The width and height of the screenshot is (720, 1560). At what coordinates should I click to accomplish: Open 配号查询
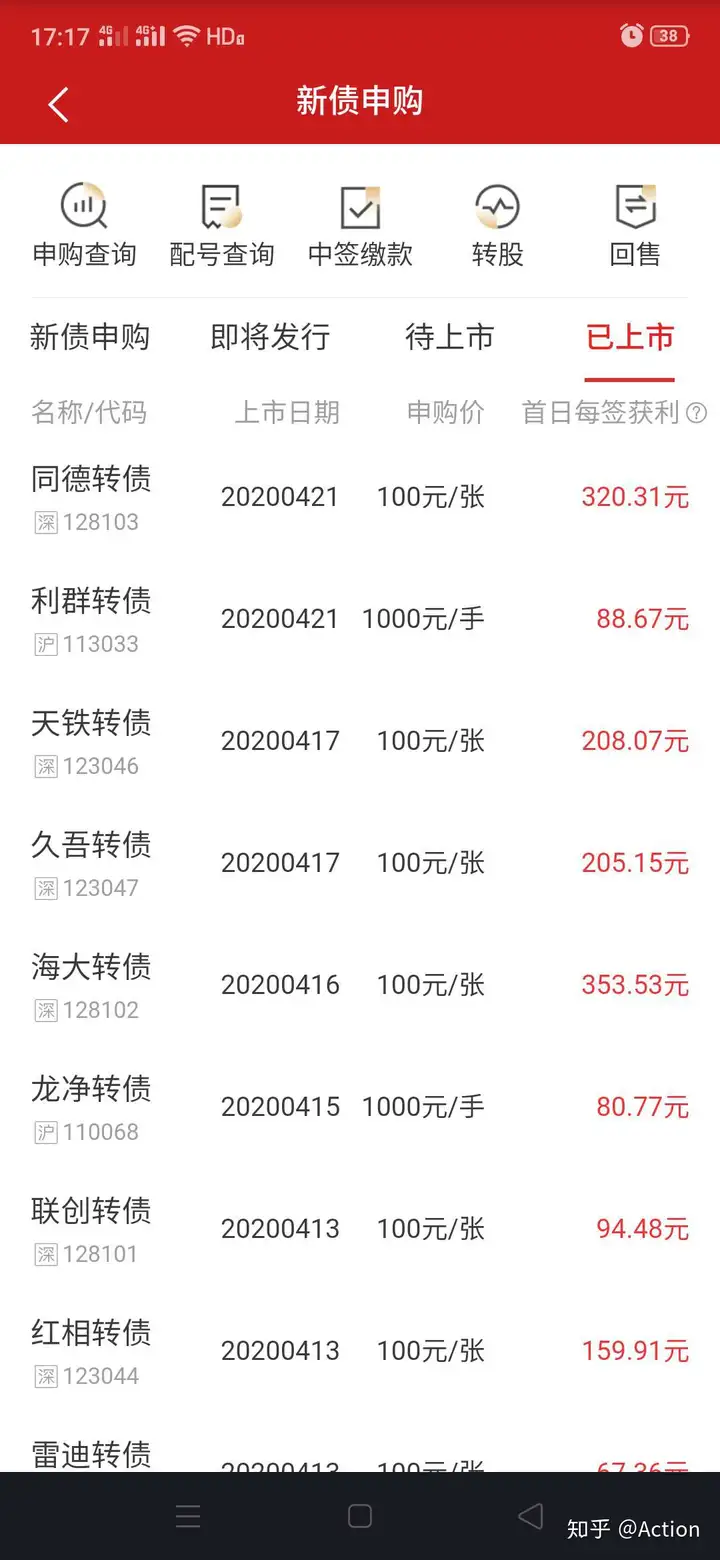pyautogui.click(x=221, y=226)
